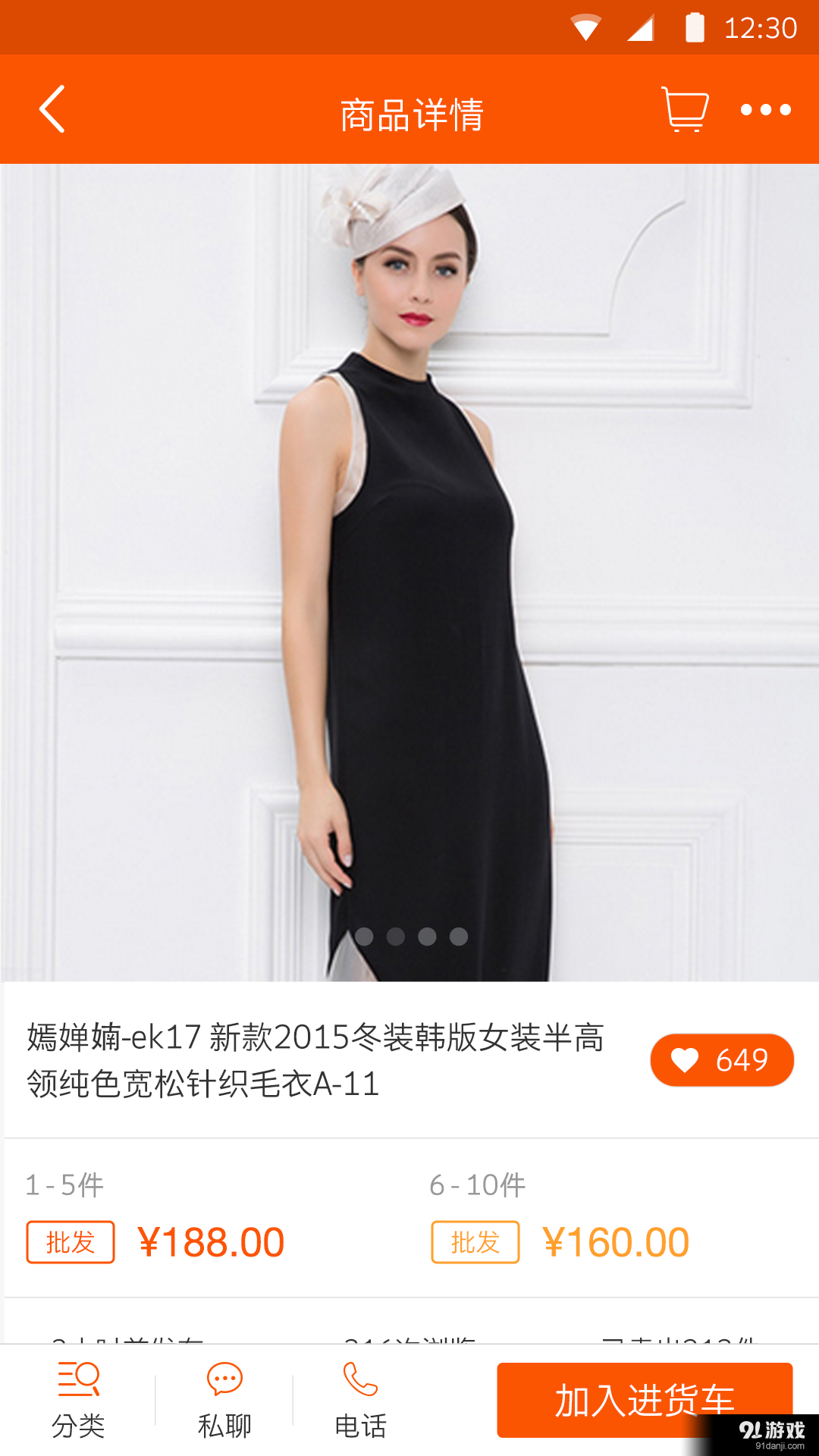This screenshot has width=819, height=1456.
Task: Start a 私聊 private chat
Action: [224, 1399]
